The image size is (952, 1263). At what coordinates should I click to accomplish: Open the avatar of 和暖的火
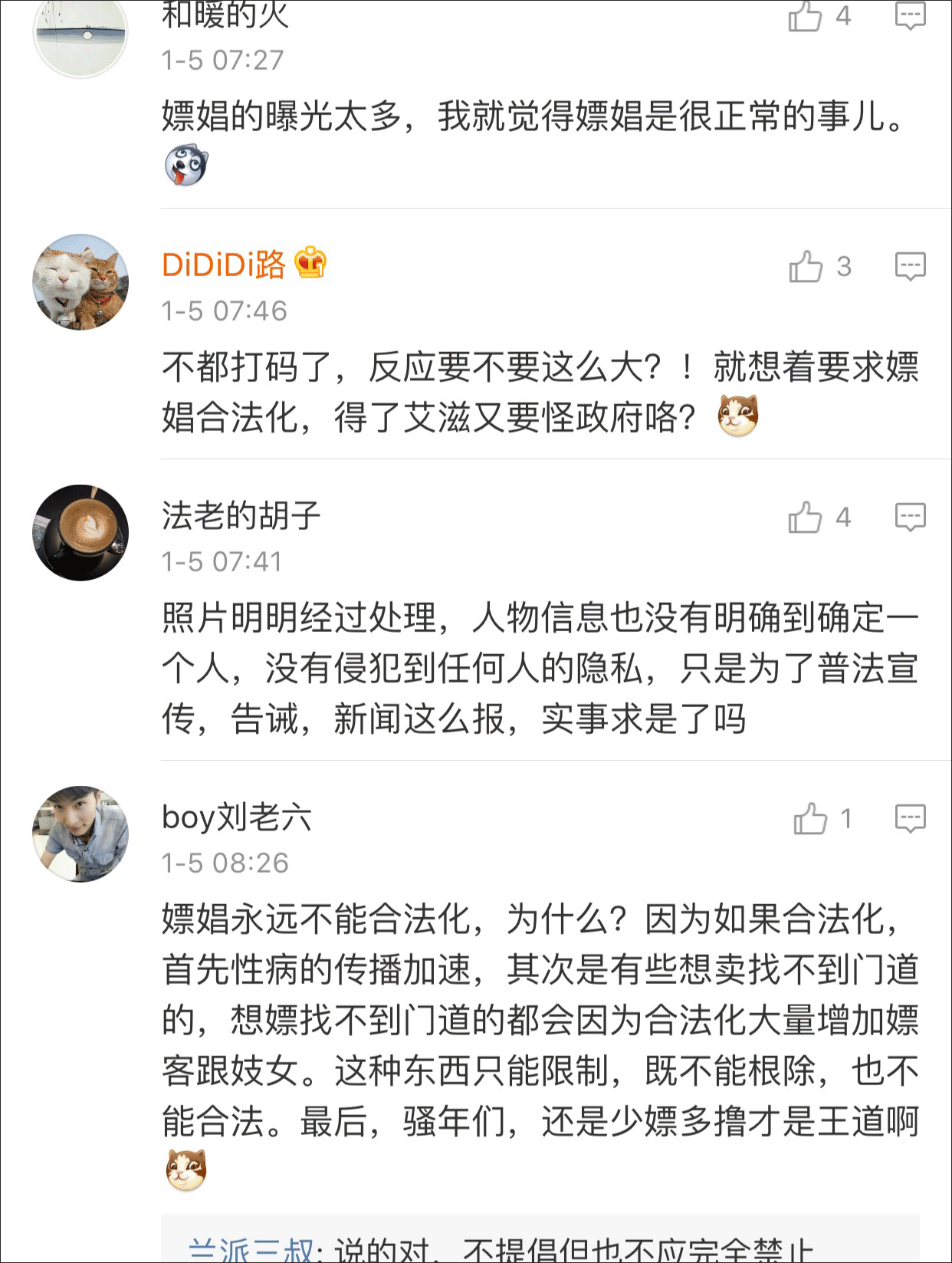[x=80, y=35]
